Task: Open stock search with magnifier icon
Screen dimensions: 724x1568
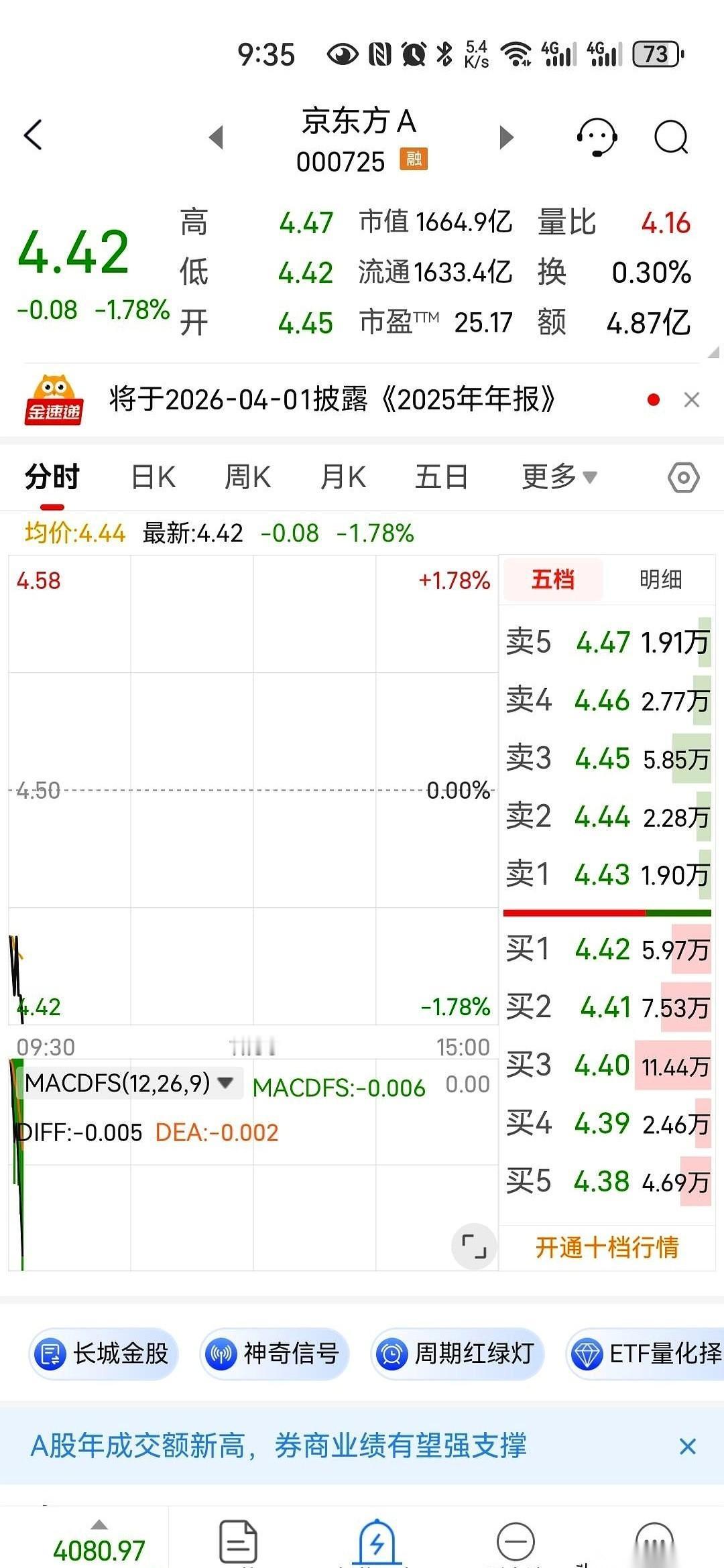Action: pos(669,135)
